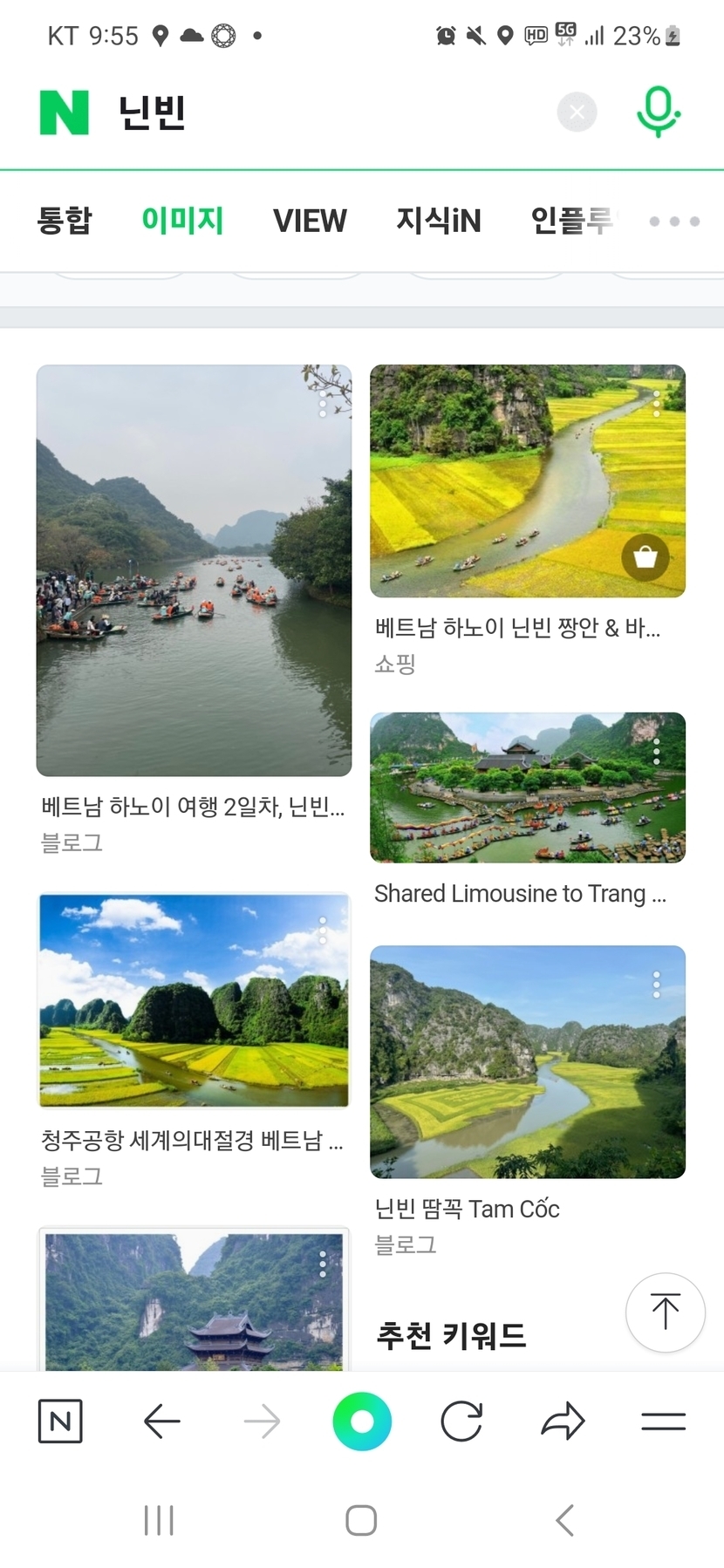
Task: View the 청주공항 세계의대절경 베트남 image
Action: (x=194, y=1000)
